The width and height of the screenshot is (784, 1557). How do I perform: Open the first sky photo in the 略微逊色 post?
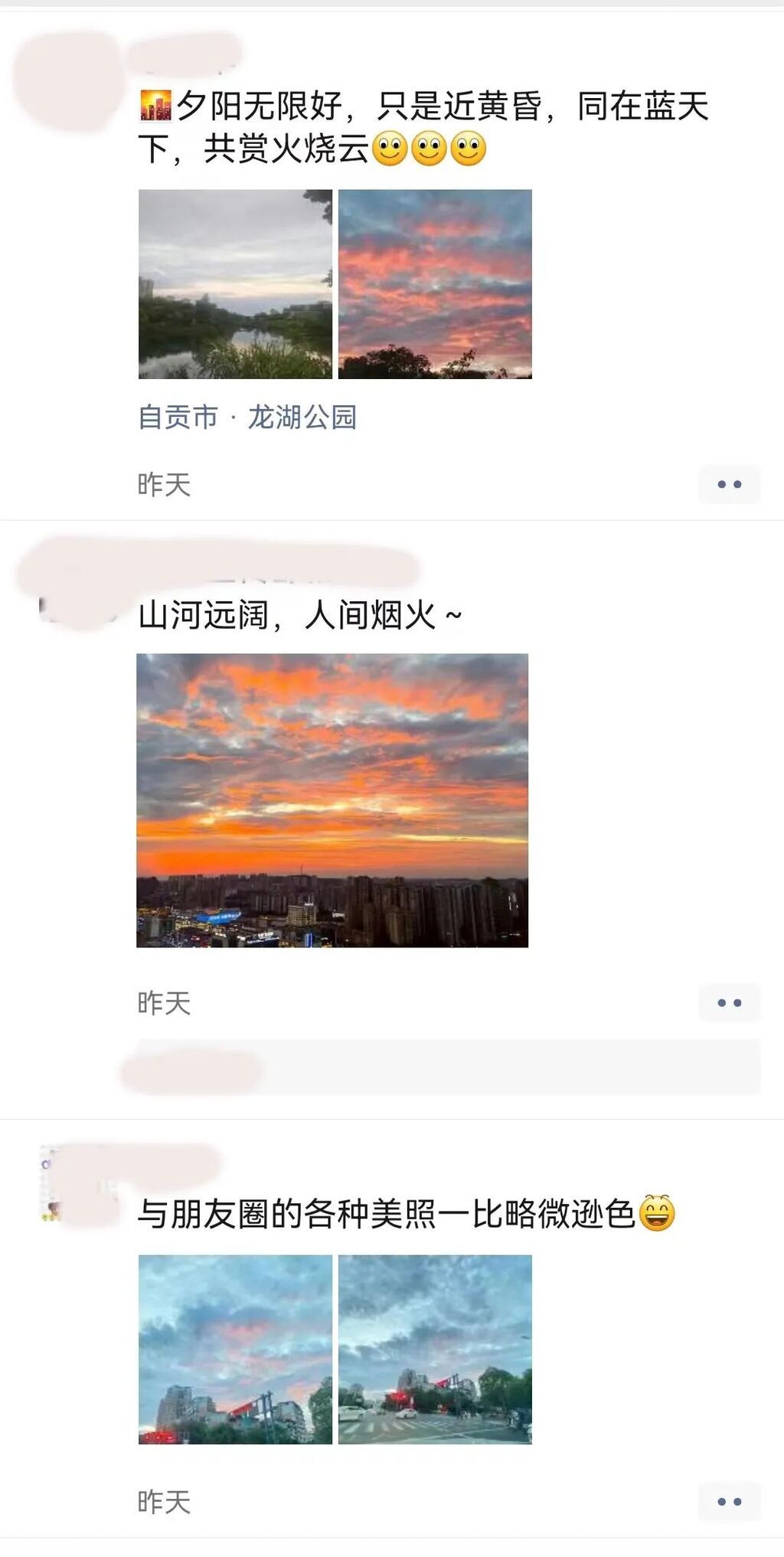point(235,1349)
